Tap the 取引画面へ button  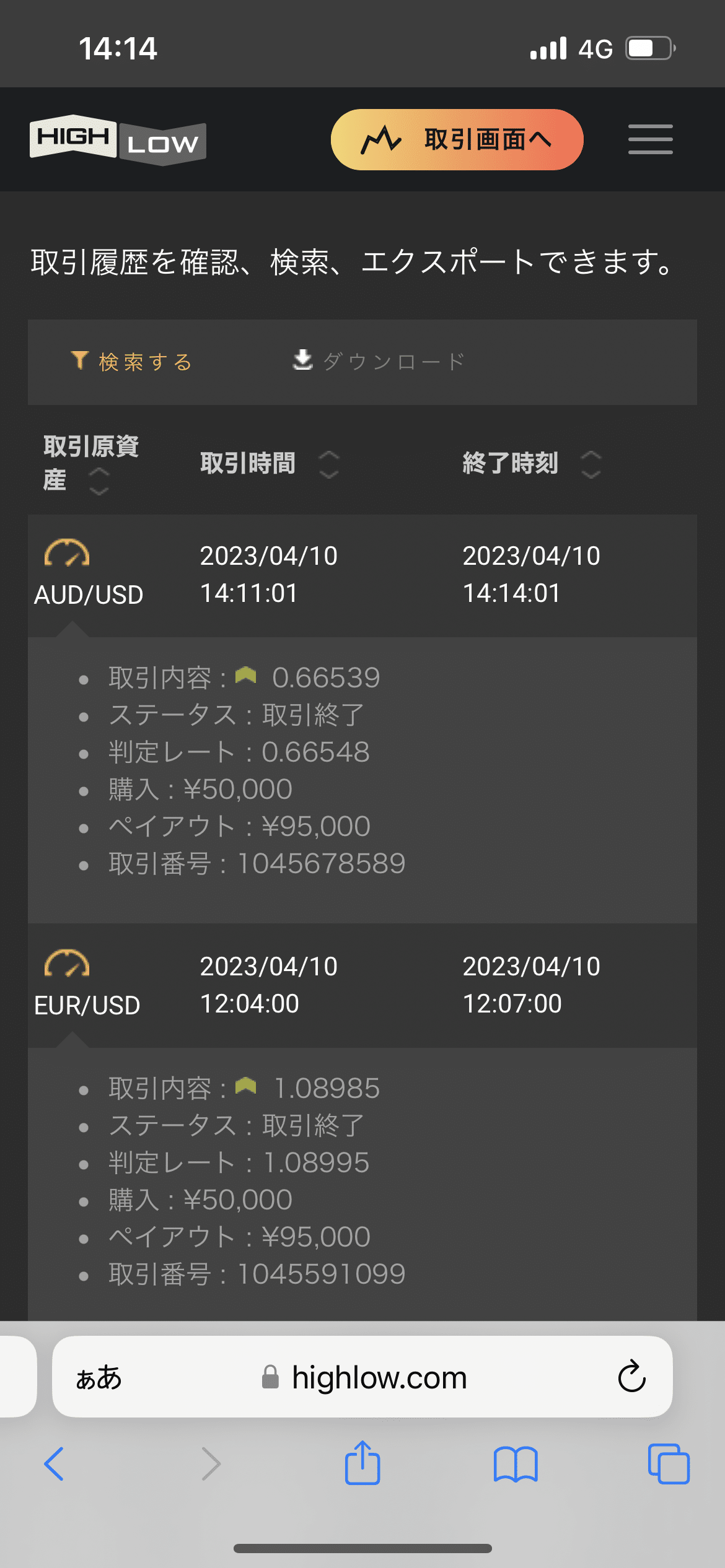457,140
